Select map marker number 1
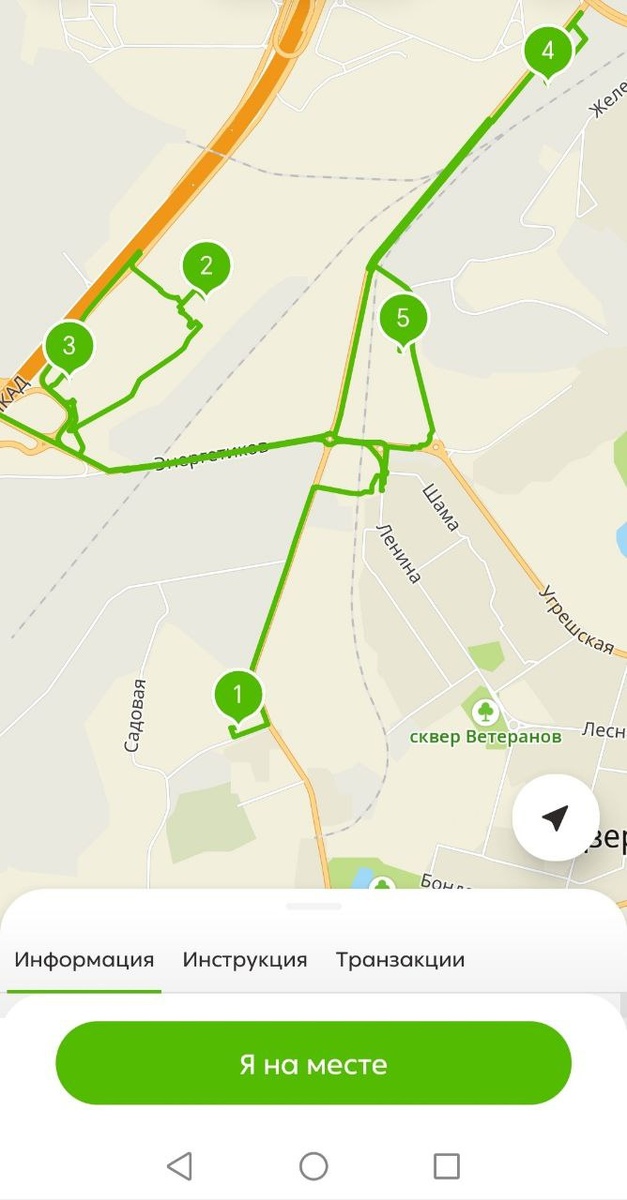The width and height of the screenshot is (627, 1200). [238, 696]
